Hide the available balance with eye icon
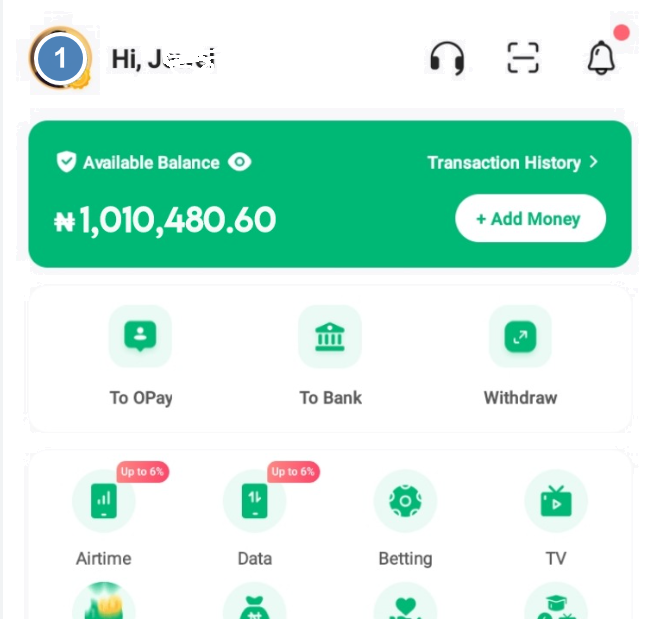 (x=240, y=162)
